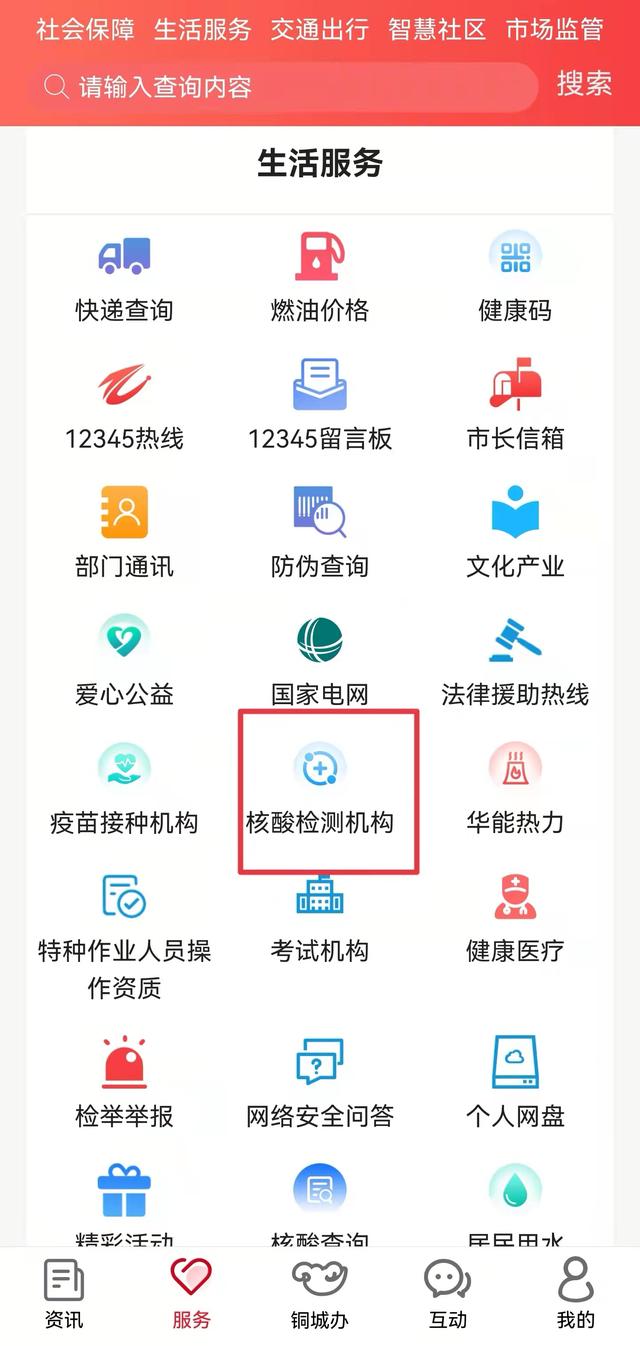Open 健康码

tap(515, 278)
